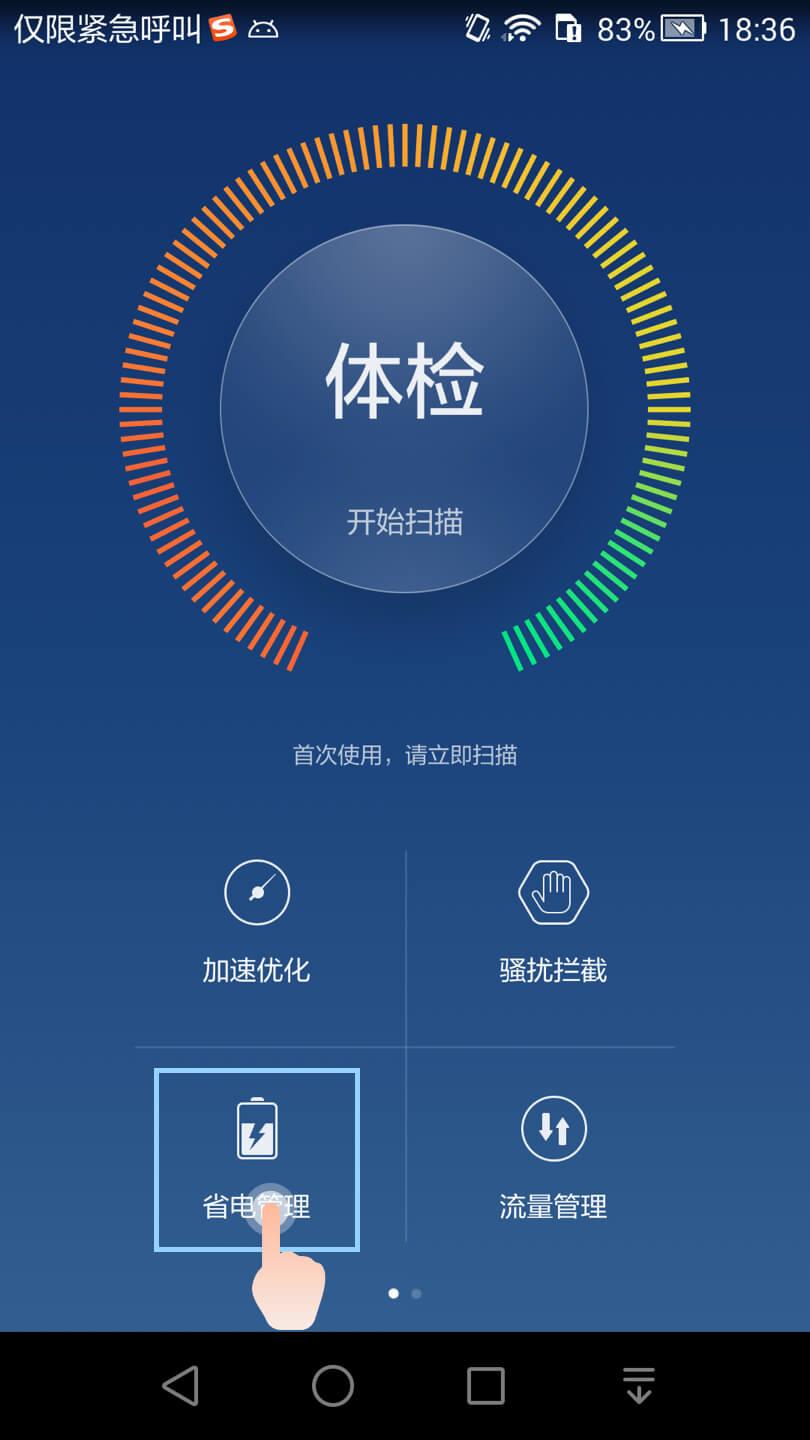Open 流量管理

553,1158
